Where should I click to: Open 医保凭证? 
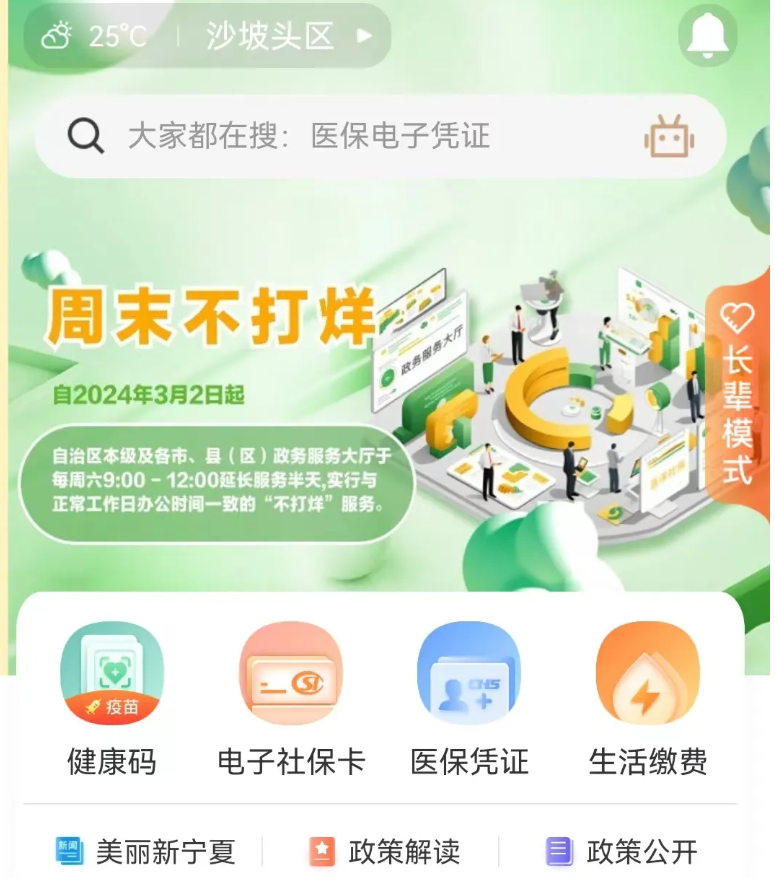[469, 700]
